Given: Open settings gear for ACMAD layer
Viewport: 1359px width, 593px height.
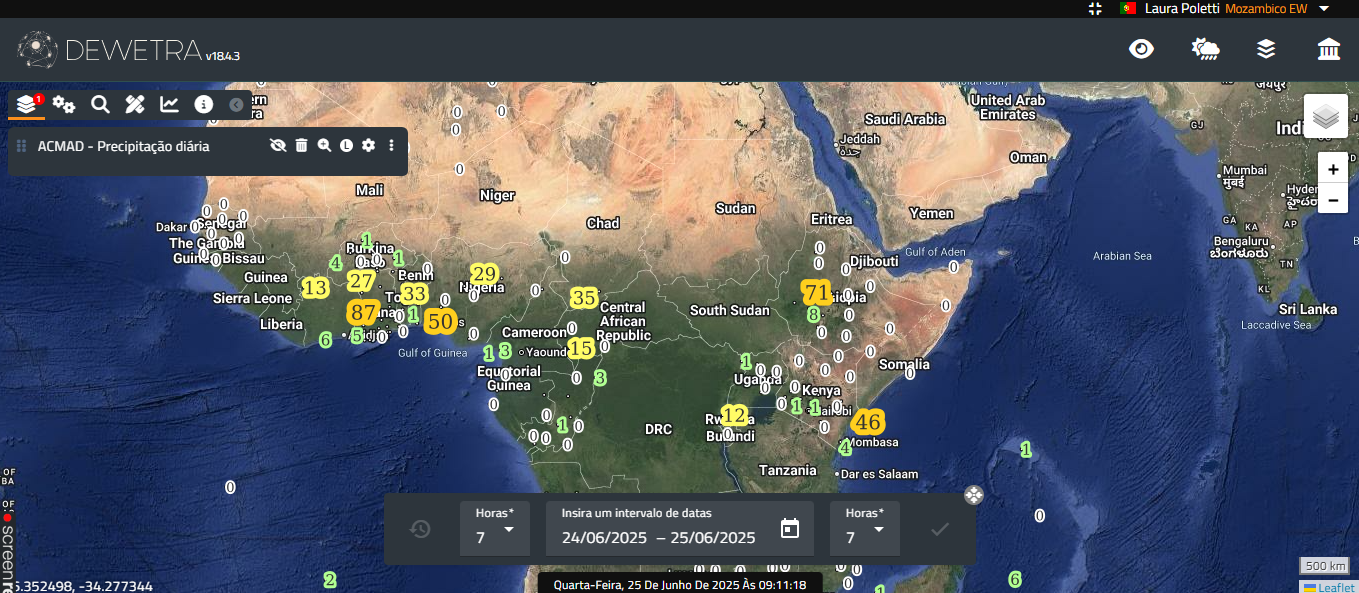Looking at the screenshot, I should (x=368, y=146).
